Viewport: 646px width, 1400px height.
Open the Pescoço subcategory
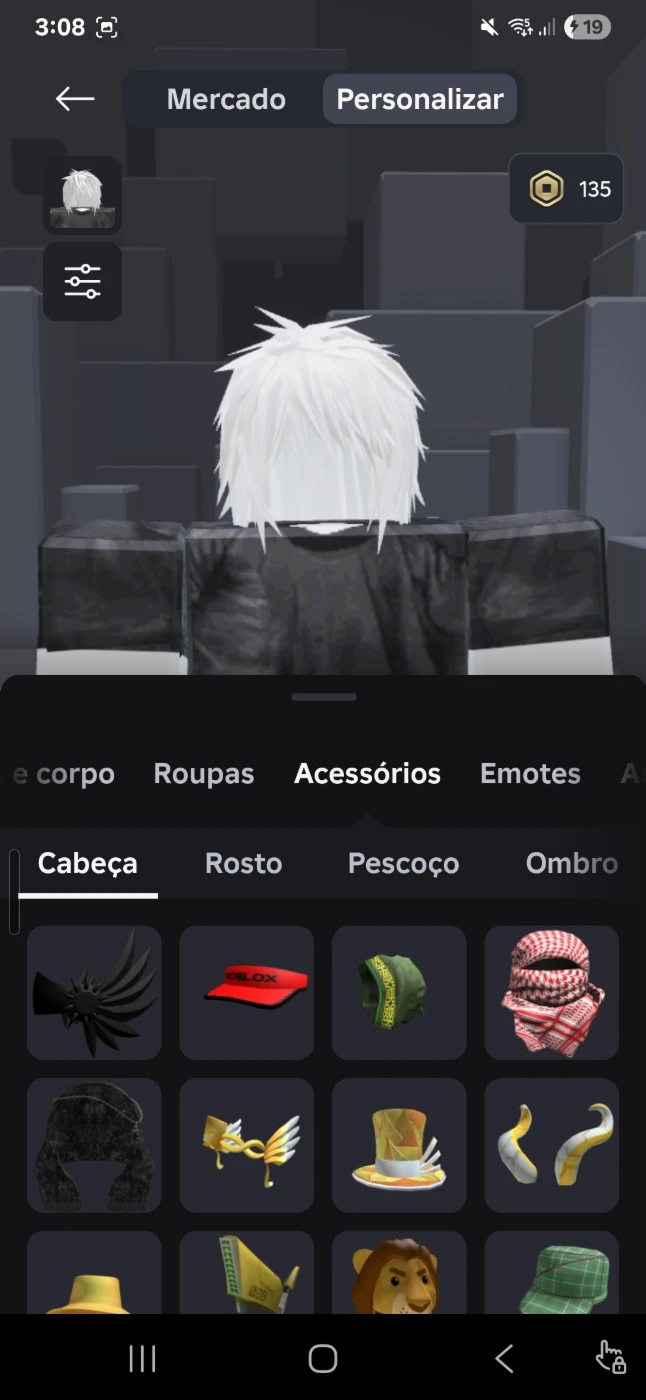click(403, 863)
